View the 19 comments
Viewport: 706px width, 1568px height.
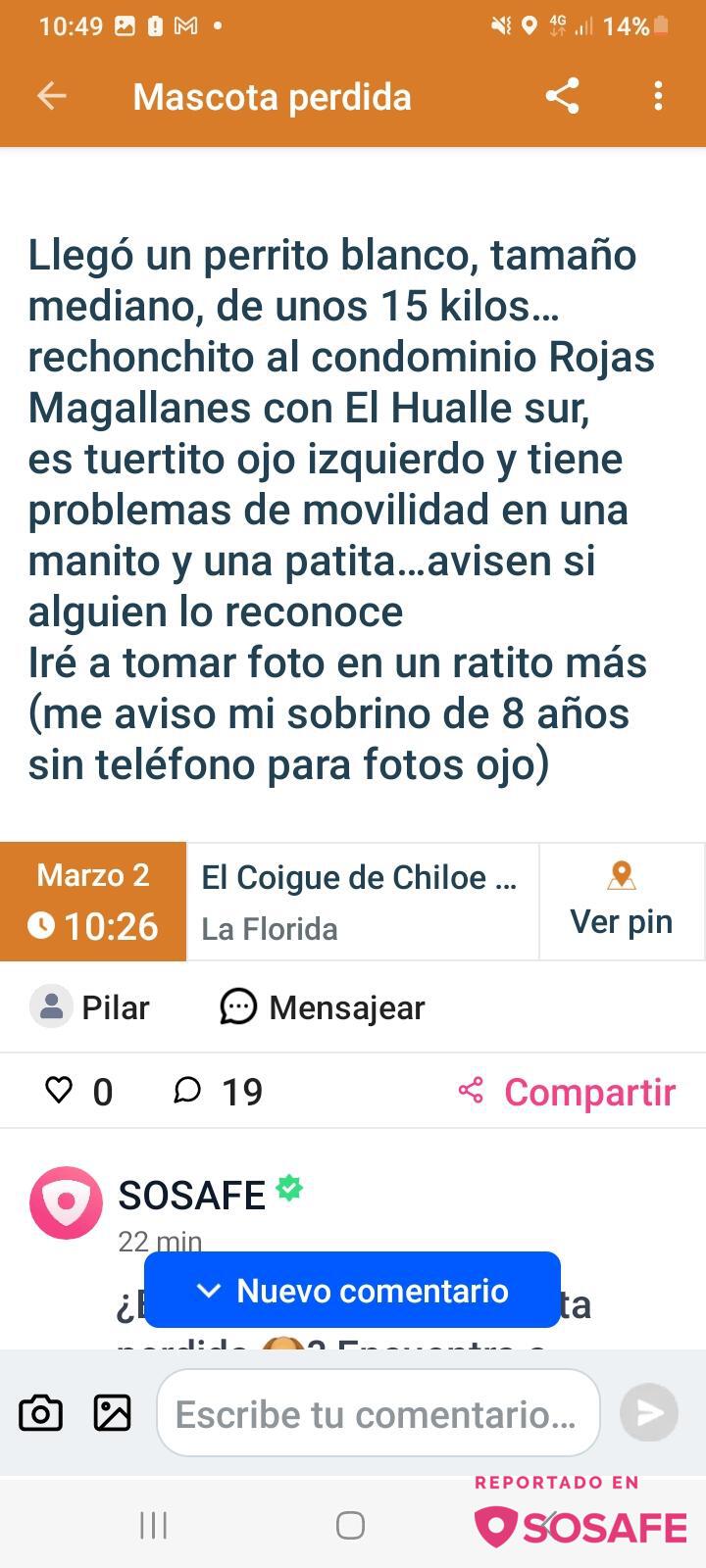pos(218,1091)
